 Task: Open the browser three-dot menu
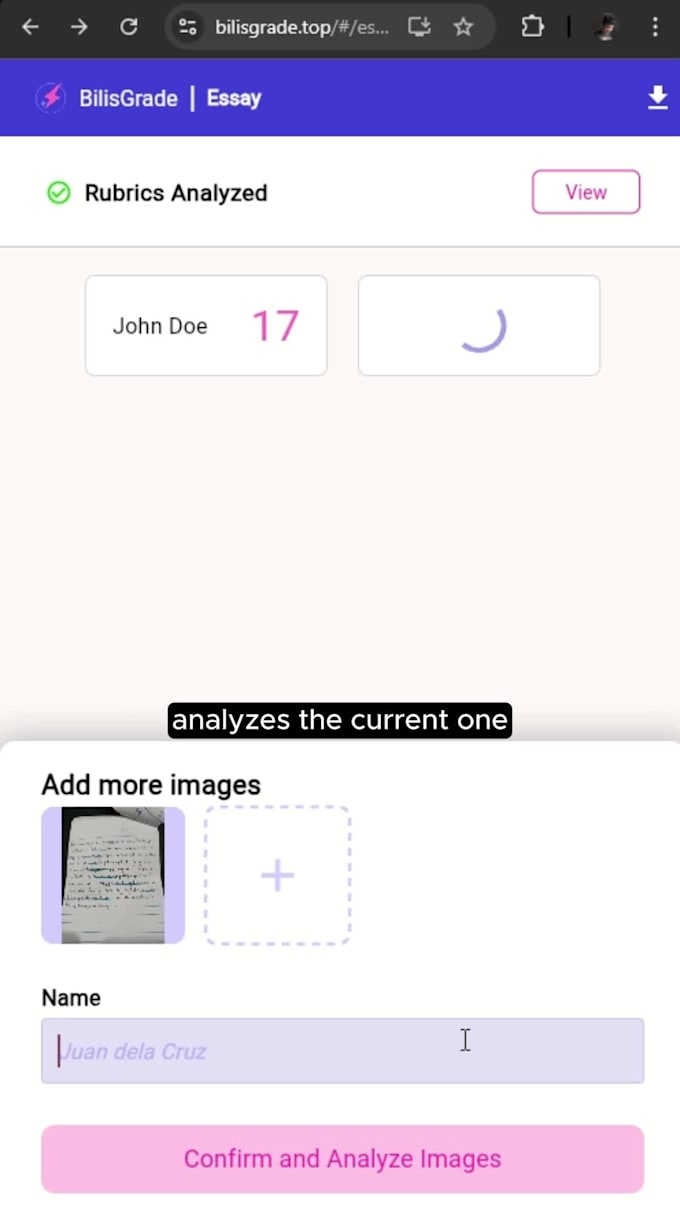click(655, 27)
